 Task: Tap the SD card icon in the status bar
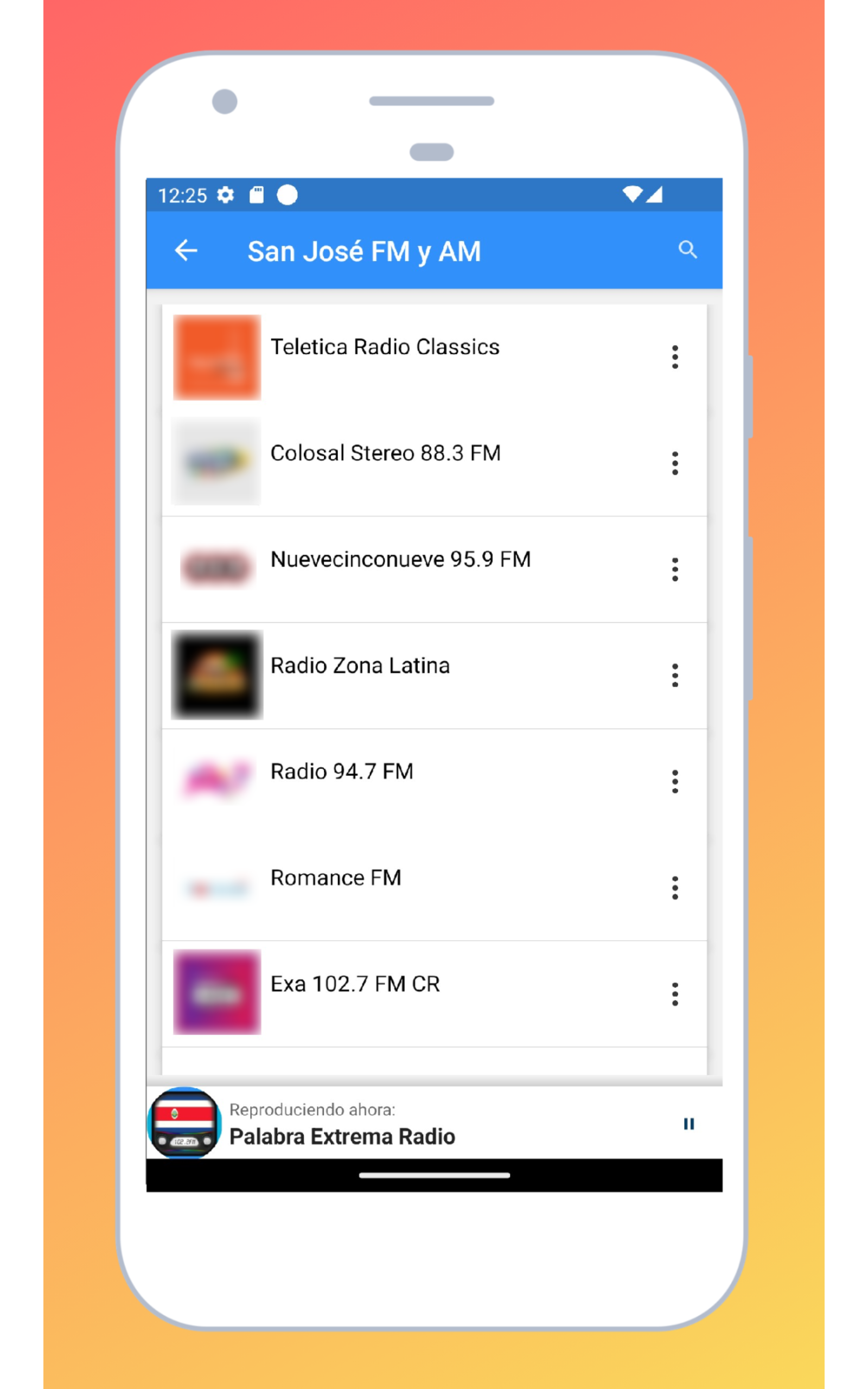pyautogui.click(x=257, y=195)
